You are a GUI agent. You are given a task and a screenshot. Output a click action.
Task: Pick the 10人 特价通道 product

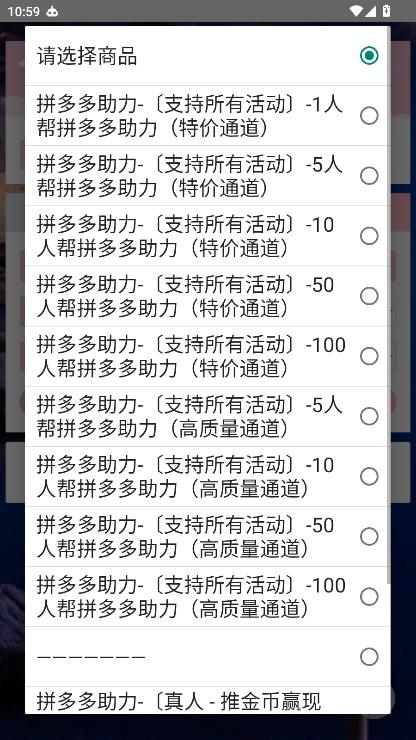pos(208,235)
